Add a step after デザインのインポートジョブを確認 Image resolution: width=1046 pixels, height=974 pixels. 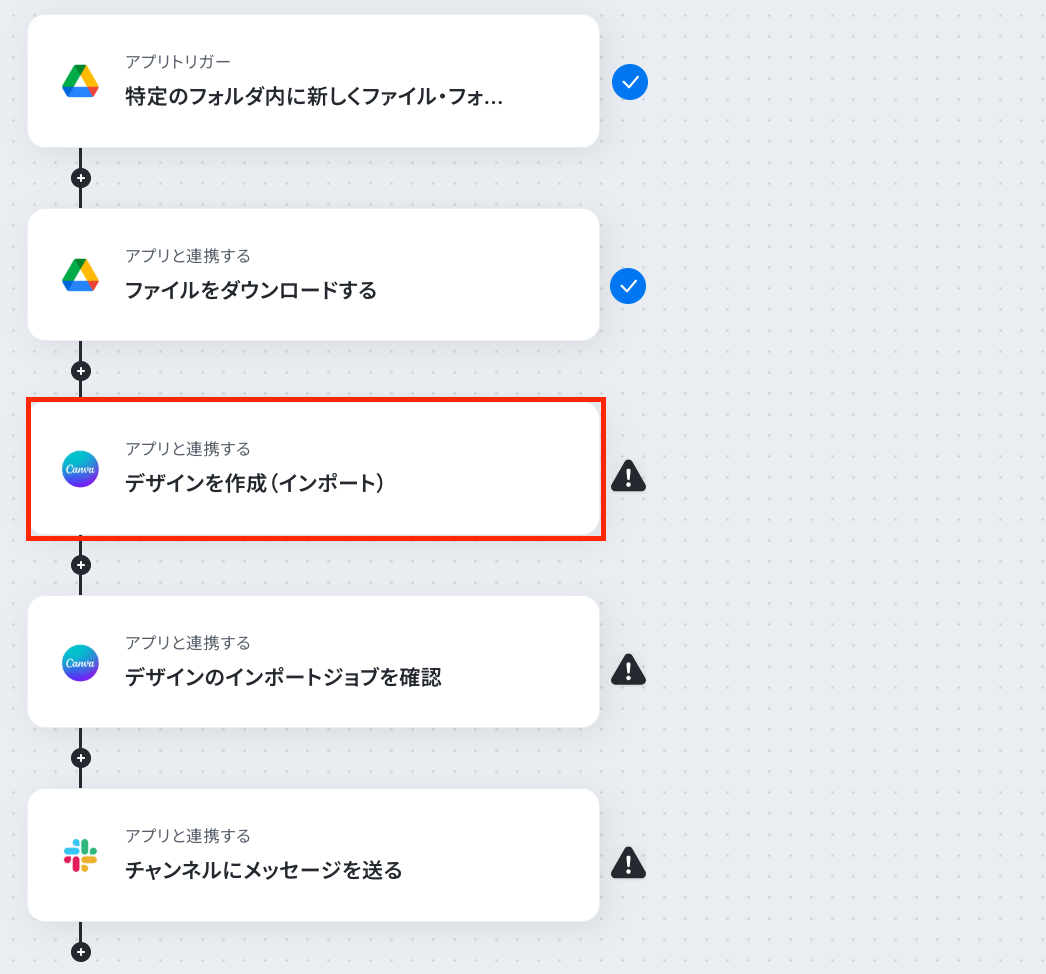click(x=81, y=758)
